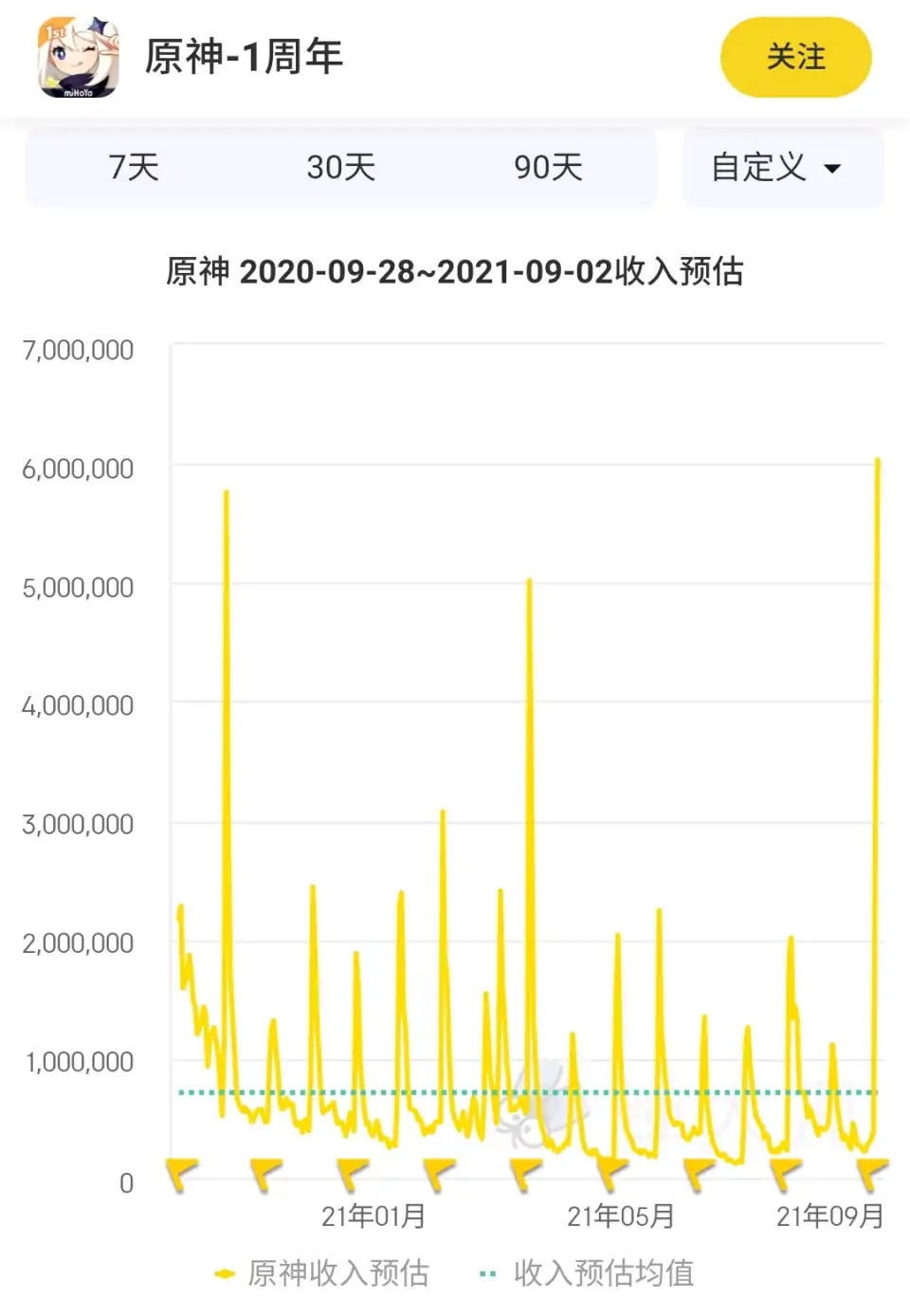Click the 关注 follow button
910x1316 pixels.
click(x=796, y=57)
